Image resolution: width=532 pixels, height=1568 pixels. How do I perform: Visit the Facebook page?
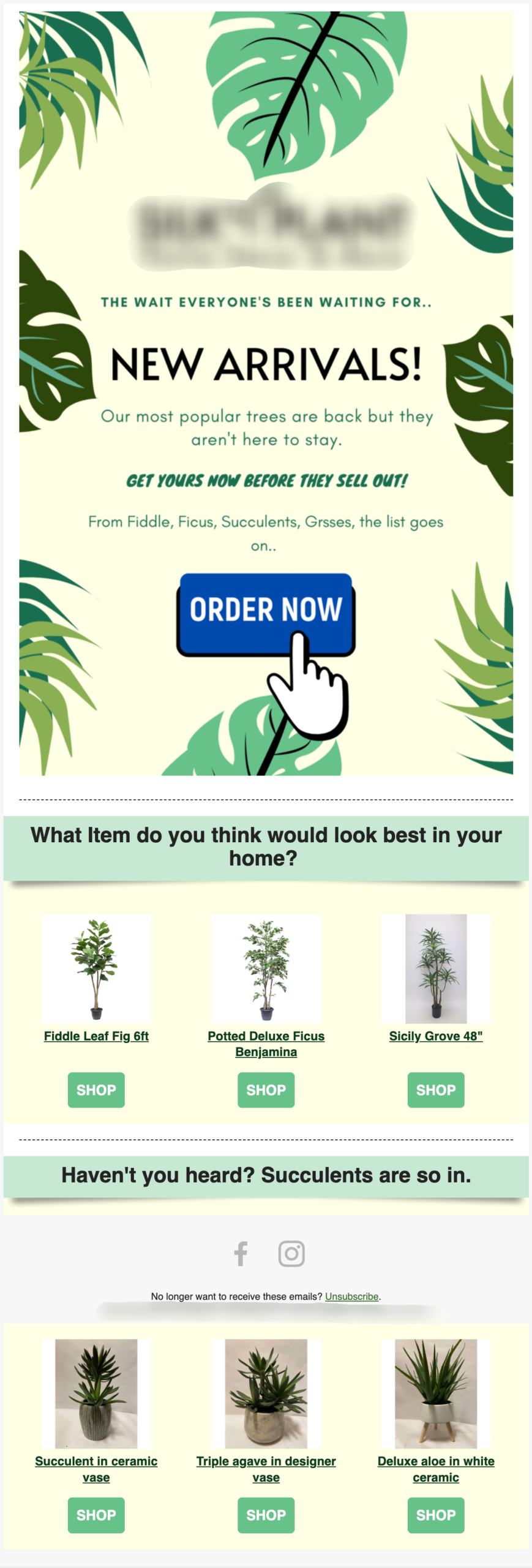coord(241,1254)
